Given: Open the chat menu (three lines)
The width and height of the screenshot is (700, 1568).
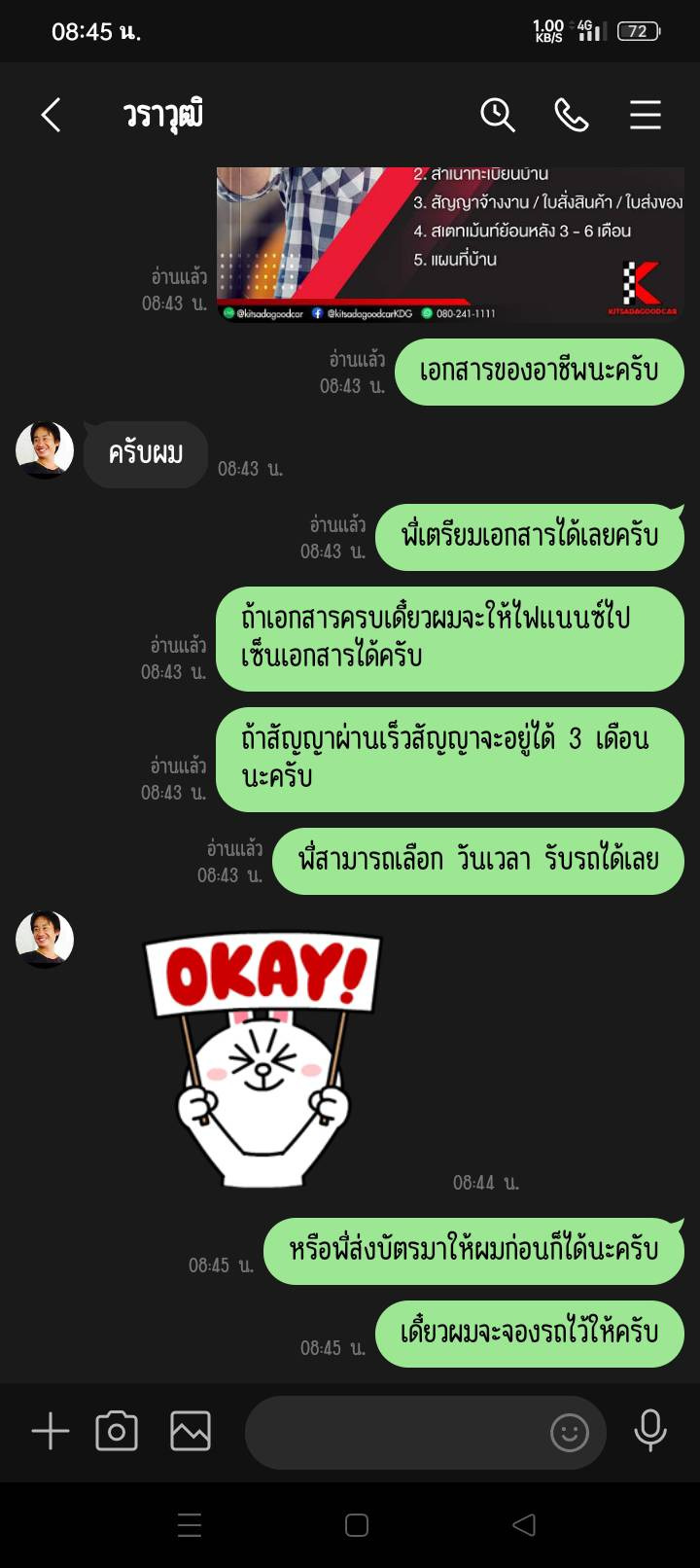Looking at the screenshot, I should (x=646, y=115).
